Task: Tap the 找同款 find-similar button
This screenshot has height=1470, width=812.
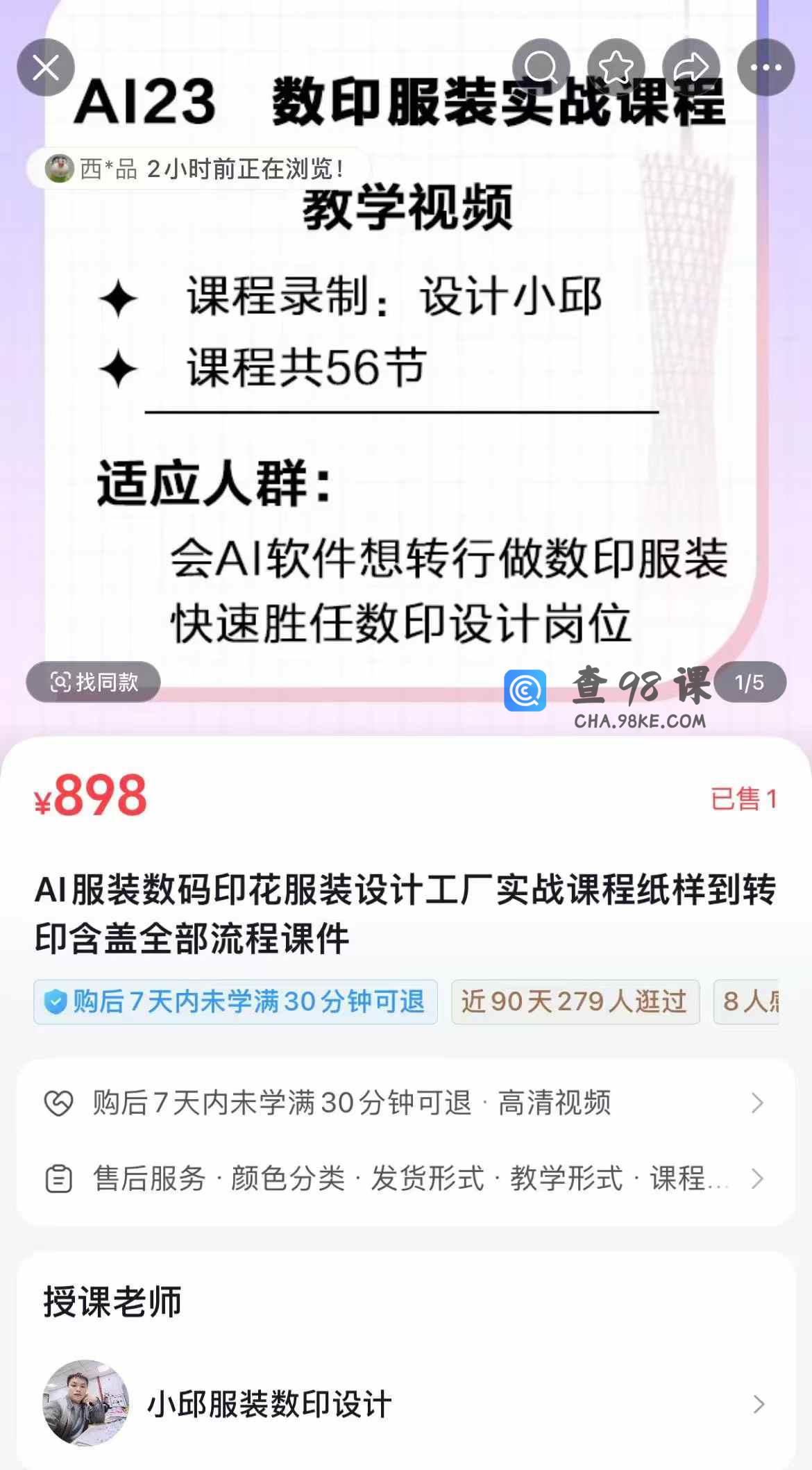Action: coord(94,682)
